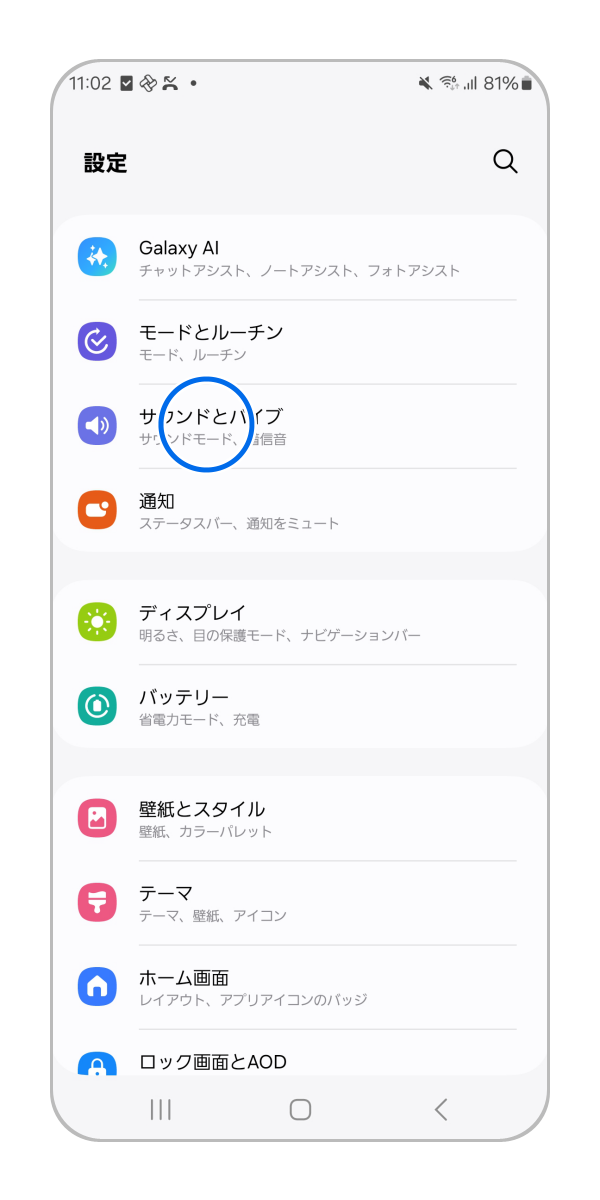Open Galaxy AI settings

(300, 258)
